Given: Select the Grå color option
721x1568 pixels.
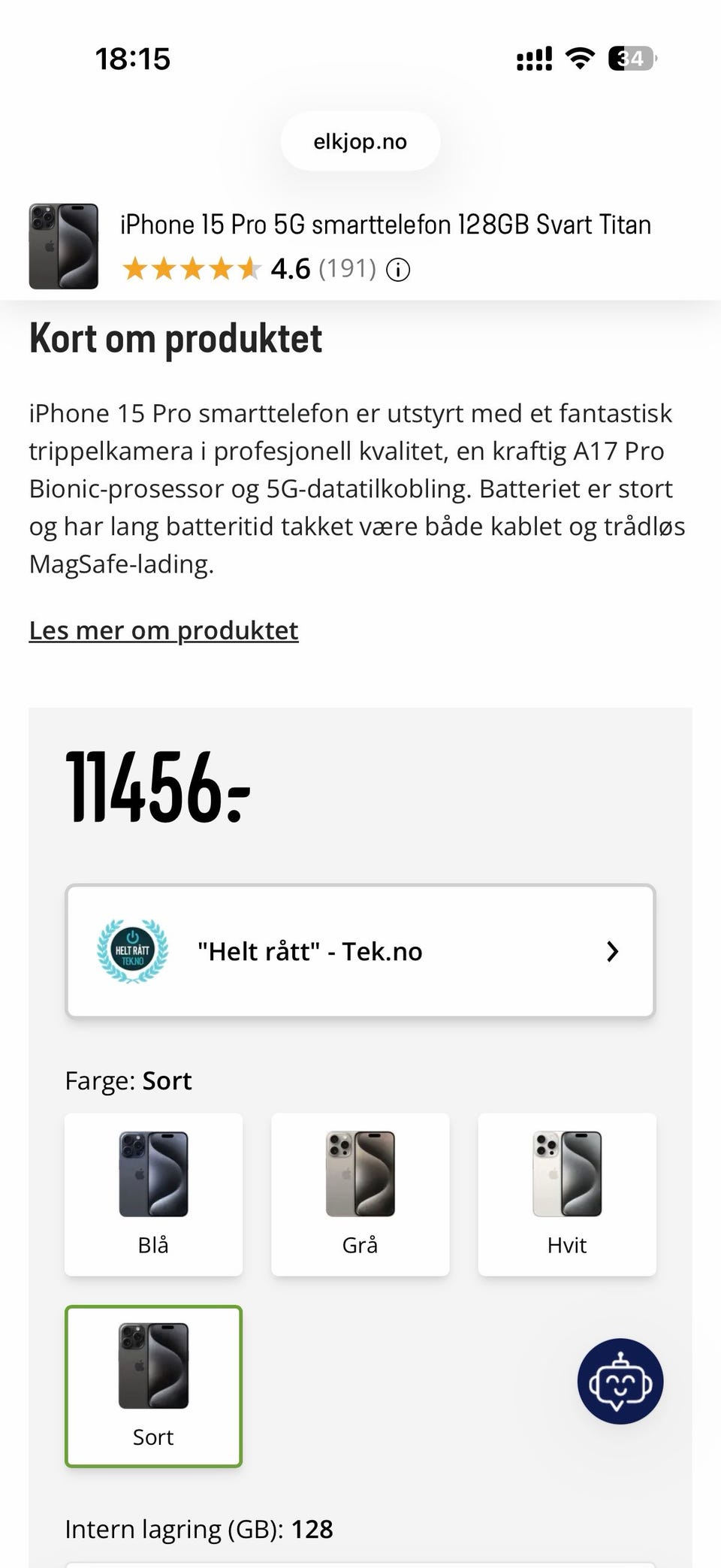Looking at the screenshot, I should point(360,1195).
